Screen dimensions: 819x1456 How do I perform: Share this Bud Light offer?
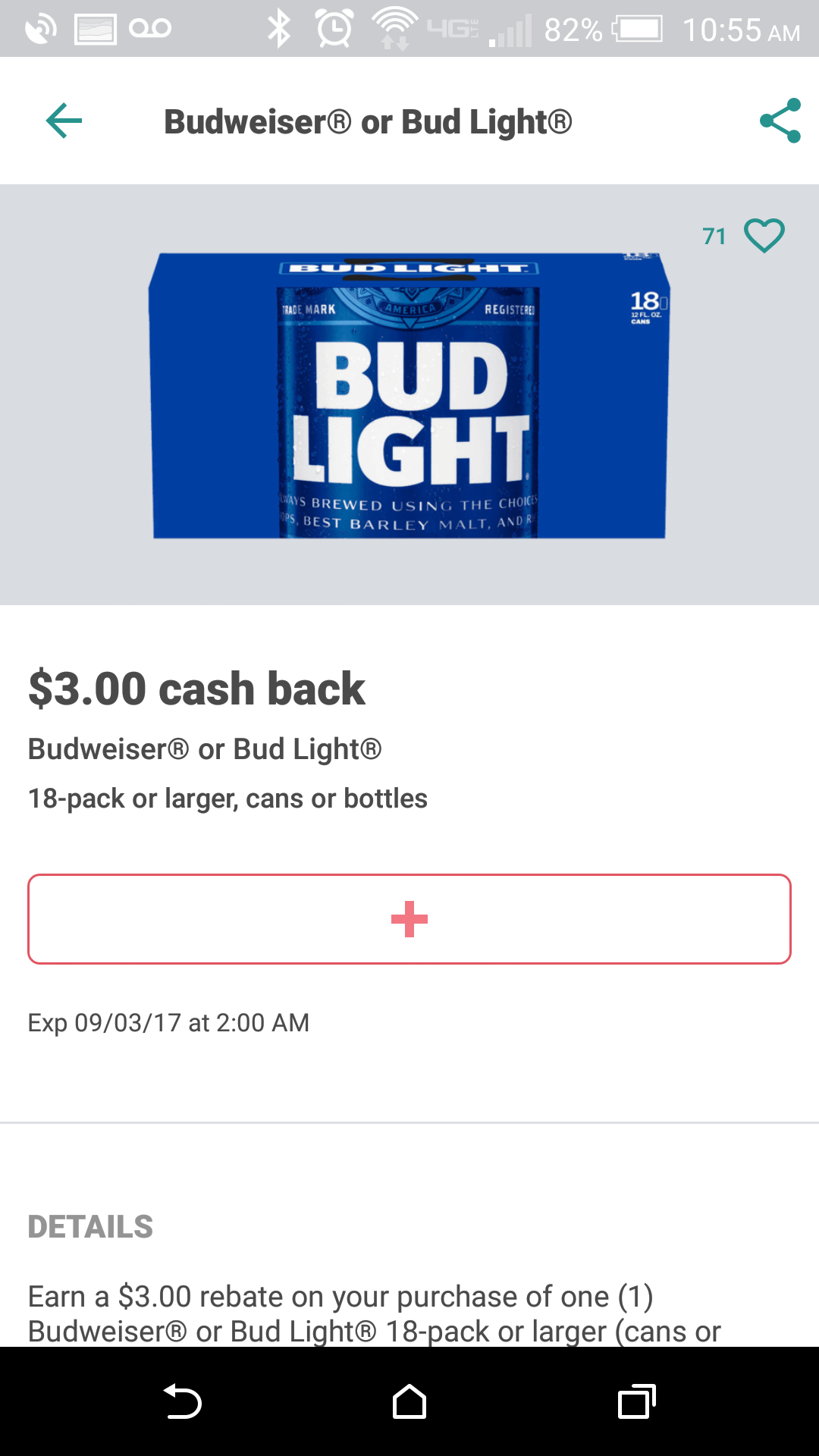780,121
